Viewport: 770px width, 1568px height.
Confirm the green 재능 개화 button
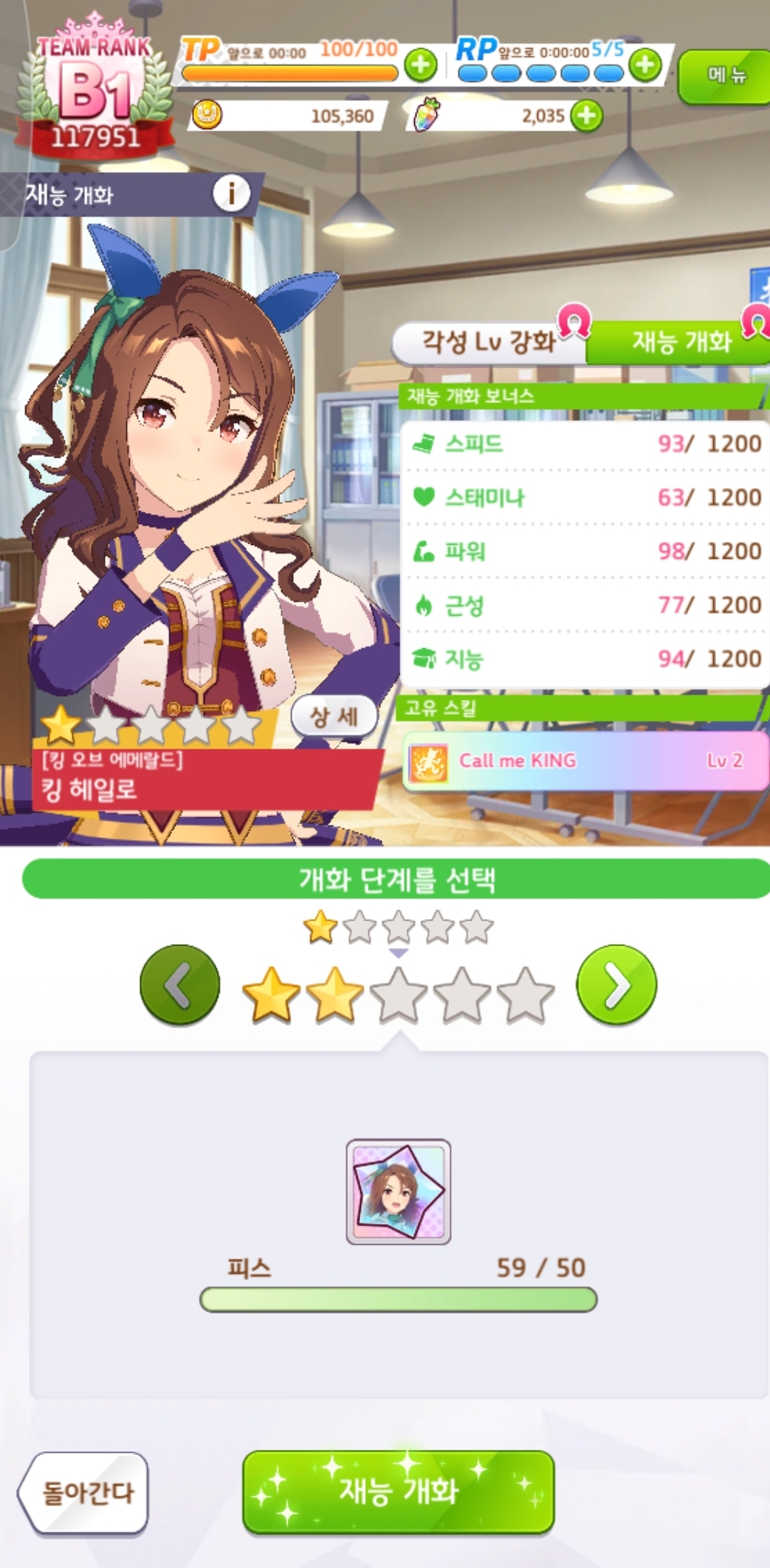point(398,1491)
